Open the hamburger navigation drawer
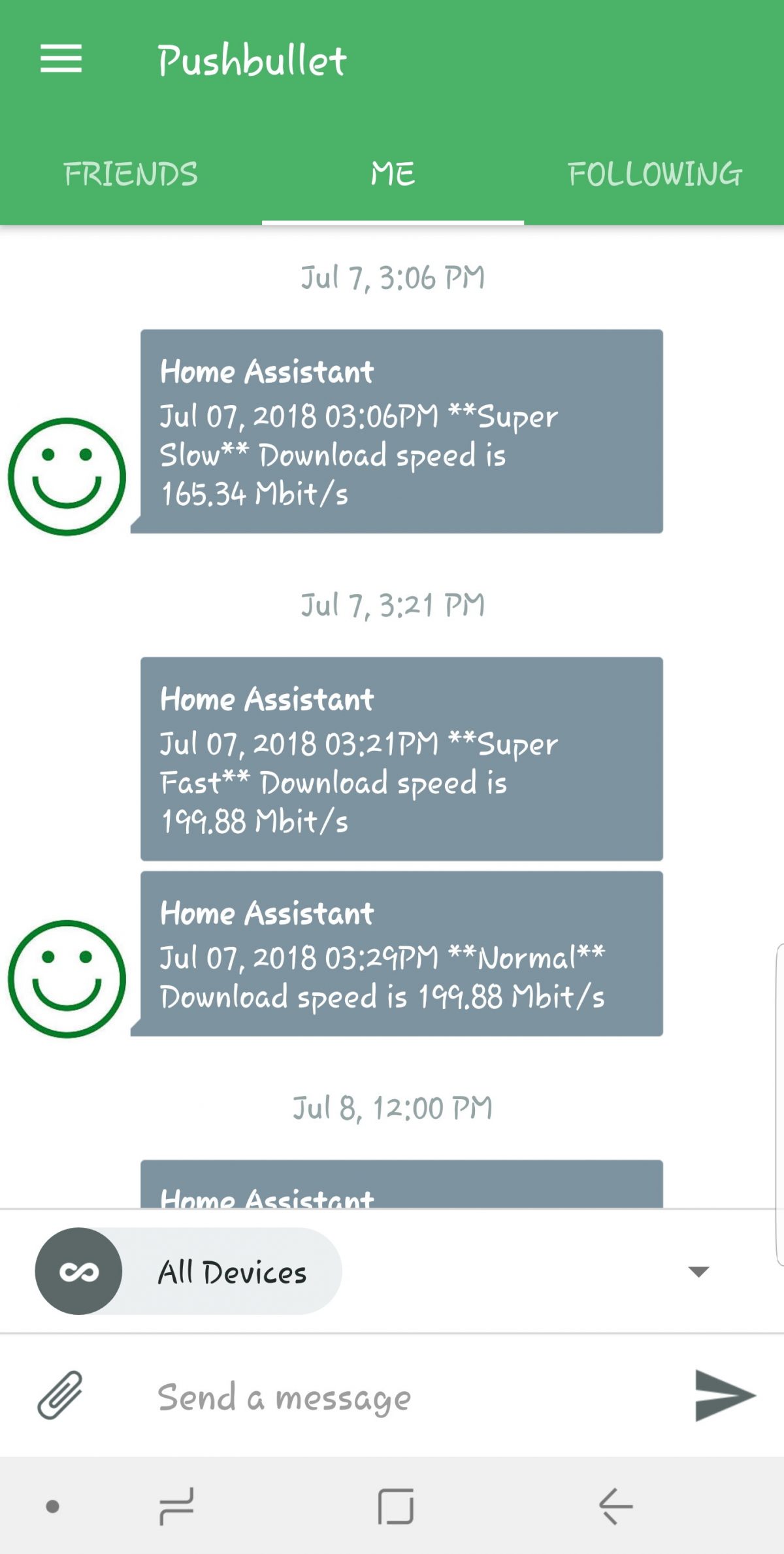The width and height of the screenshot is (784, 1554). click(x=61, y=59)
